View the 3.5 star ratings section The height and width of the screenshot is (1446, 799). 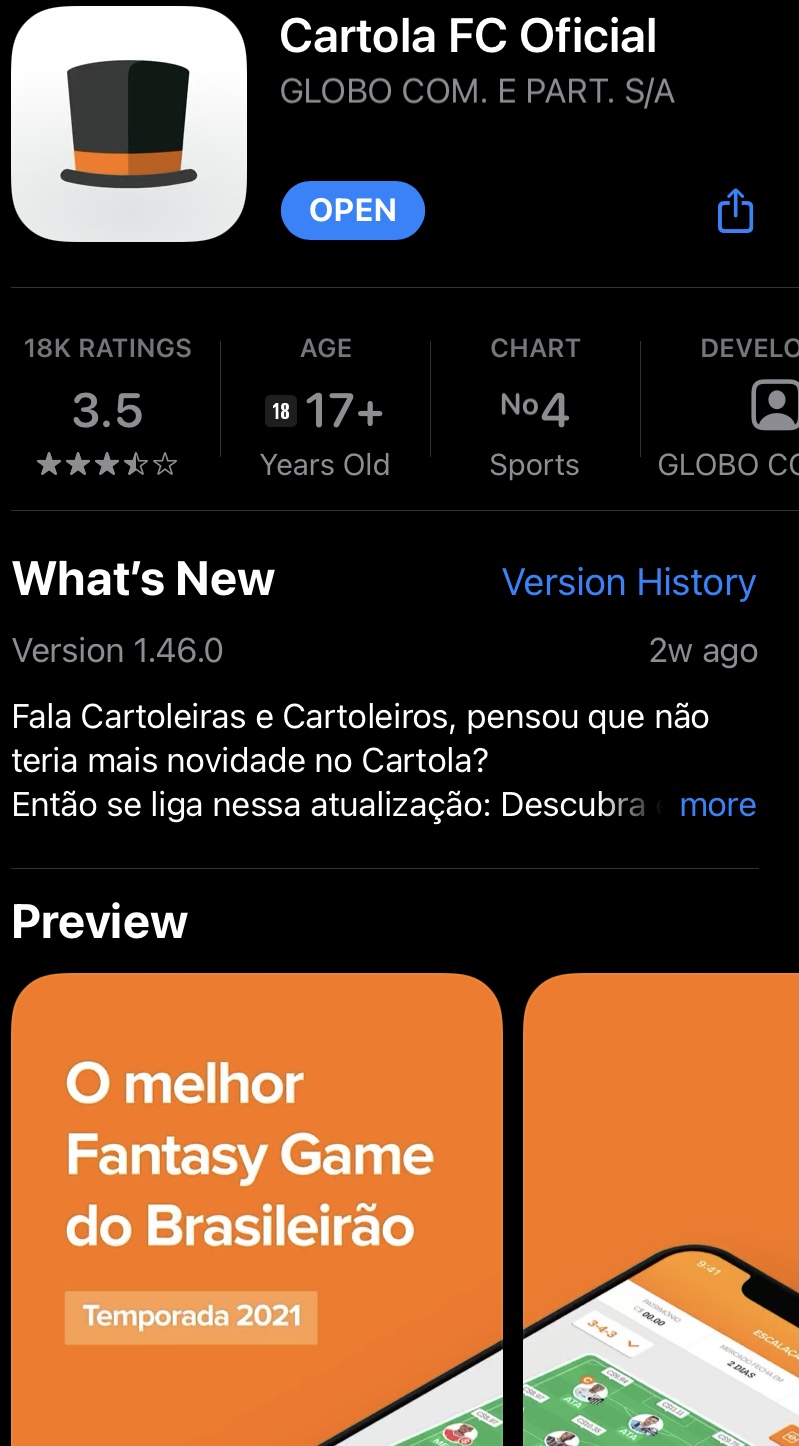coord(108,411)
